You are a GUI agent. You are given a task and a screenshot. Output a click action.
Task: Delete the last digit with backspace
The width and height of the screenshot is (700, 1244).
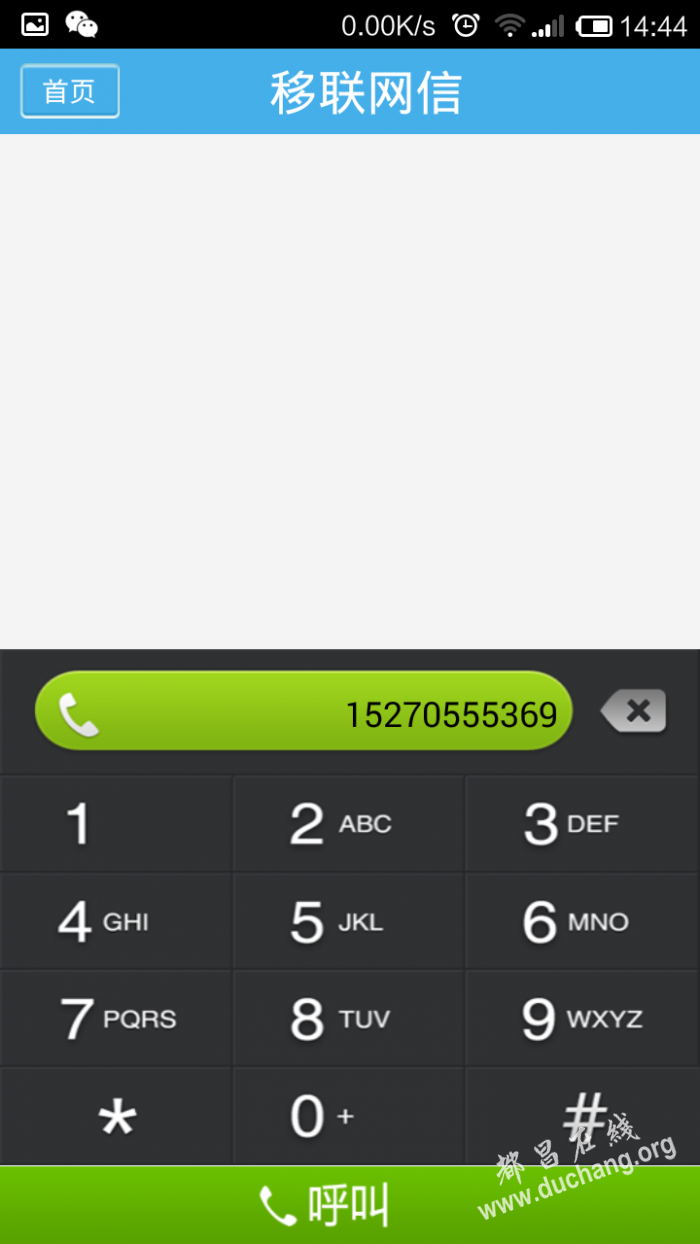tap(634, 712)
